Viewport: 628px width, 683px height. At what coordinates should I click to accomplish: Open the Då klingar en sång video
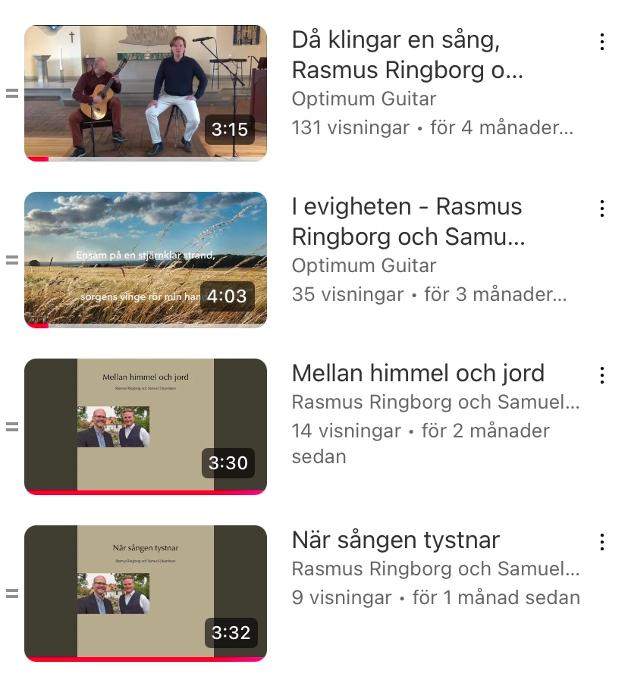pos(145,93)
